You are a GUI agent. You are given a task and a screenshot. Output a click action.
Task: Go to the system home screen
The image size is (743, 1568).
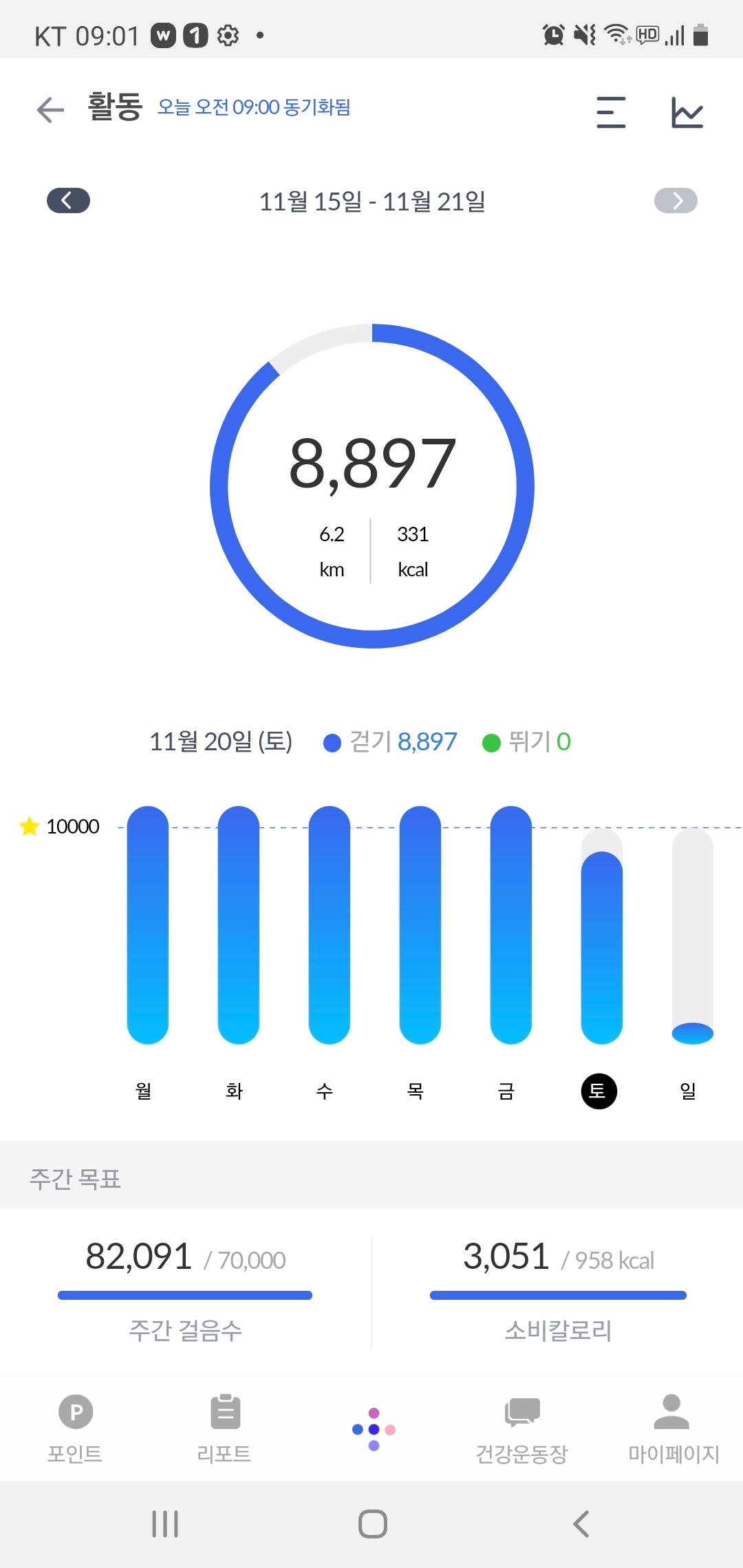click(x=372, y=1523)
